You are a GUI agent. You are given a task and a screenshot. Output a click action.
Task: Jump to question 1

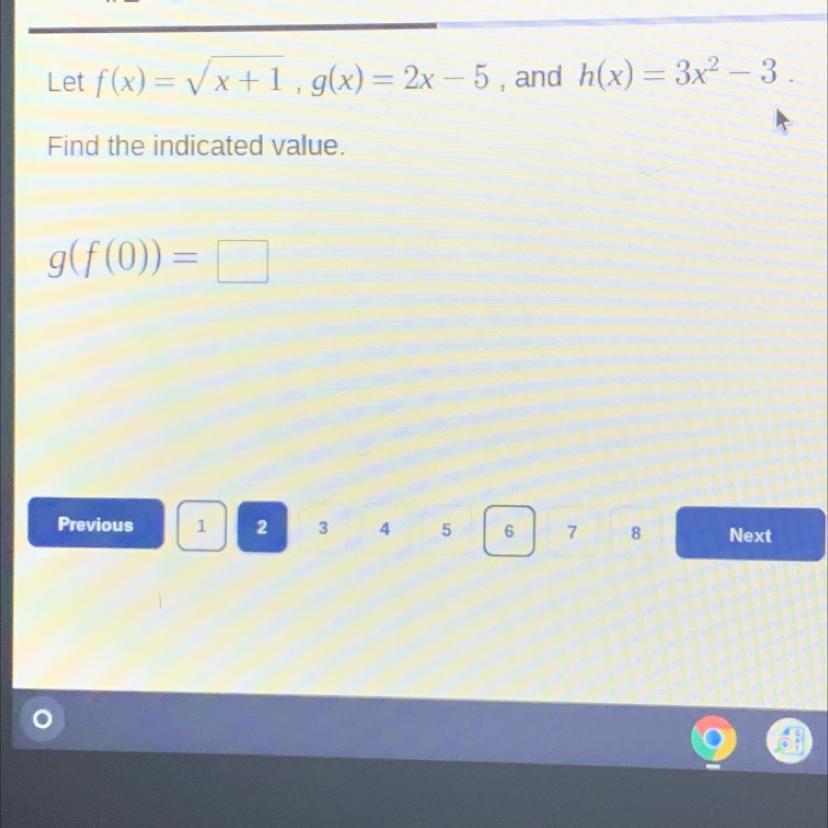click(201, 526)
